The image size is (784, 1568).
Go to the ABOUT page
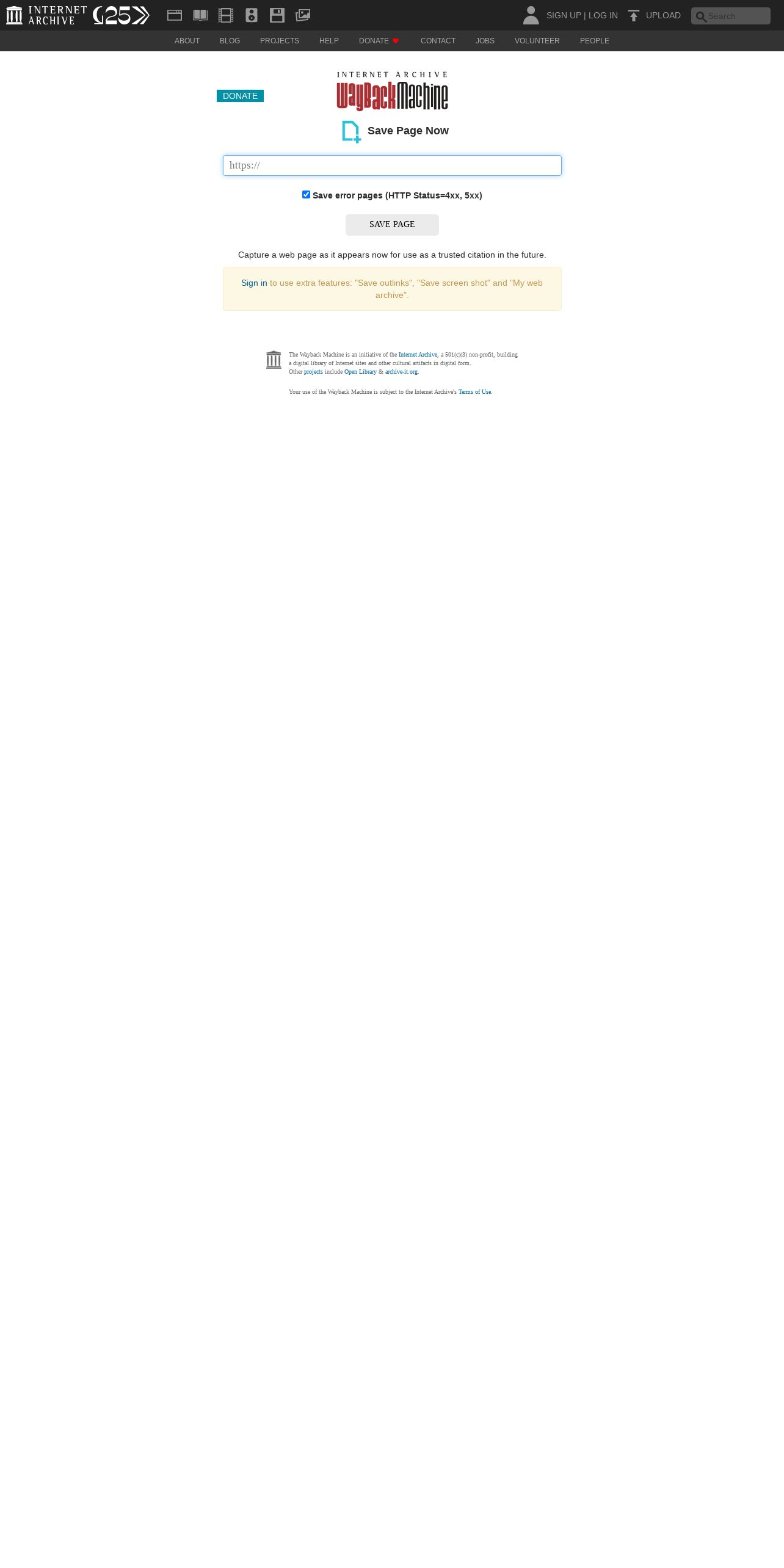[x=187, y=41]
